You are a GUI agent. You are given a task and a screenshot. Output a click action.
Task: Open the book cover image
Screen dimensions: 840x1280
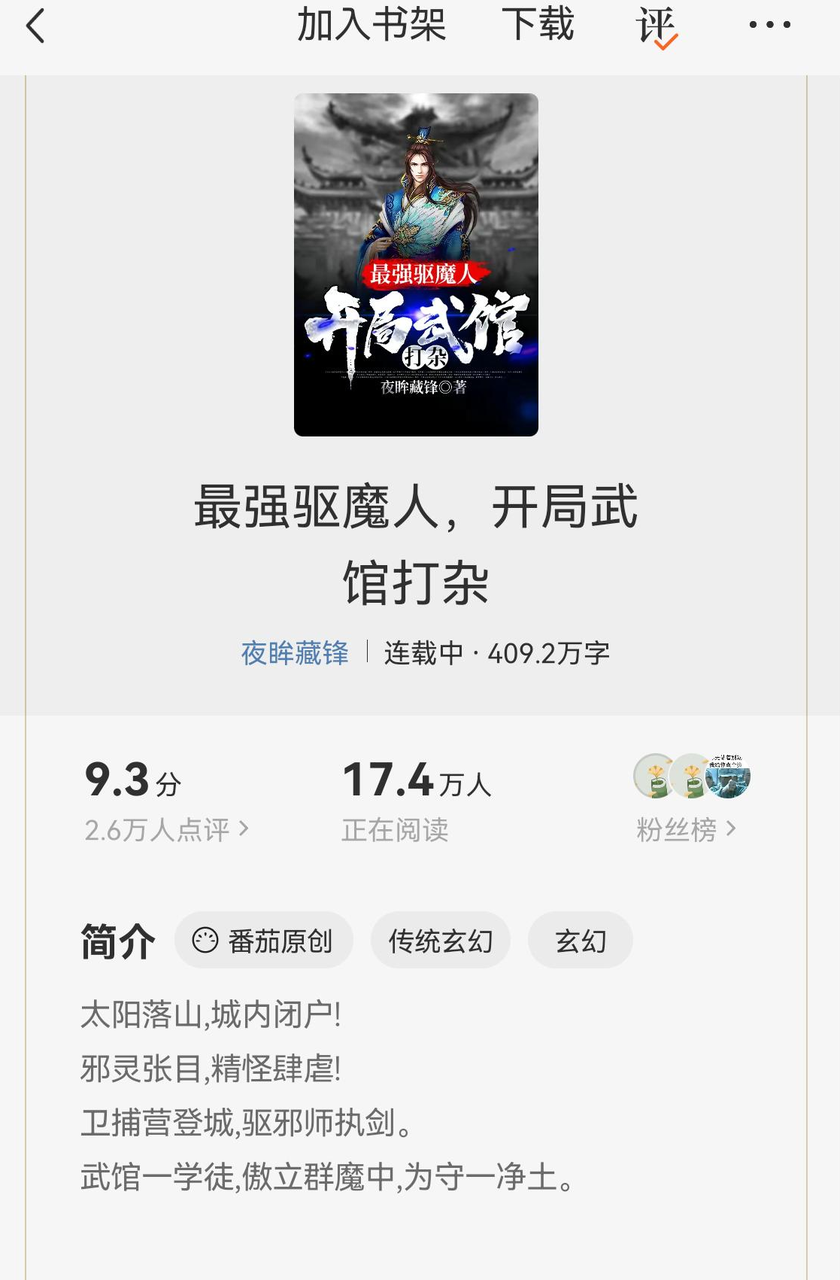pos(416,265)
